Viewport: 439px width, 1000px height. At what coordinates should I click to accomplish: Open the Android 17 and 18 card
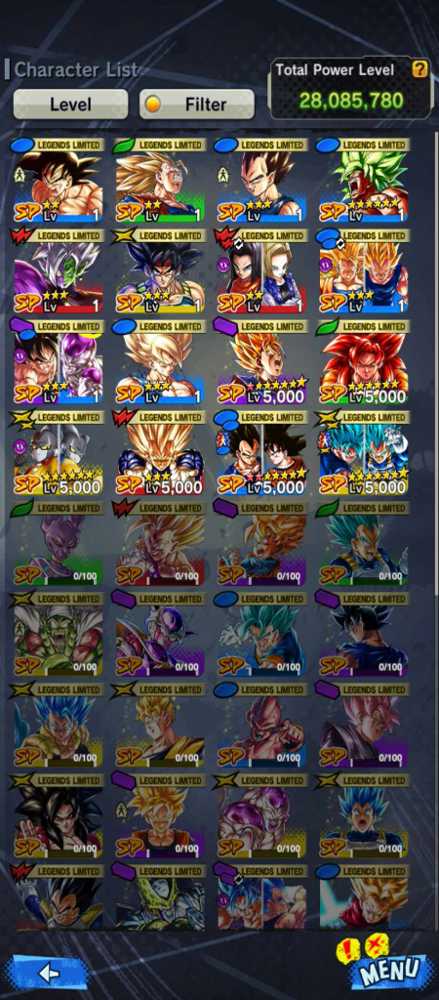point(262,271)
